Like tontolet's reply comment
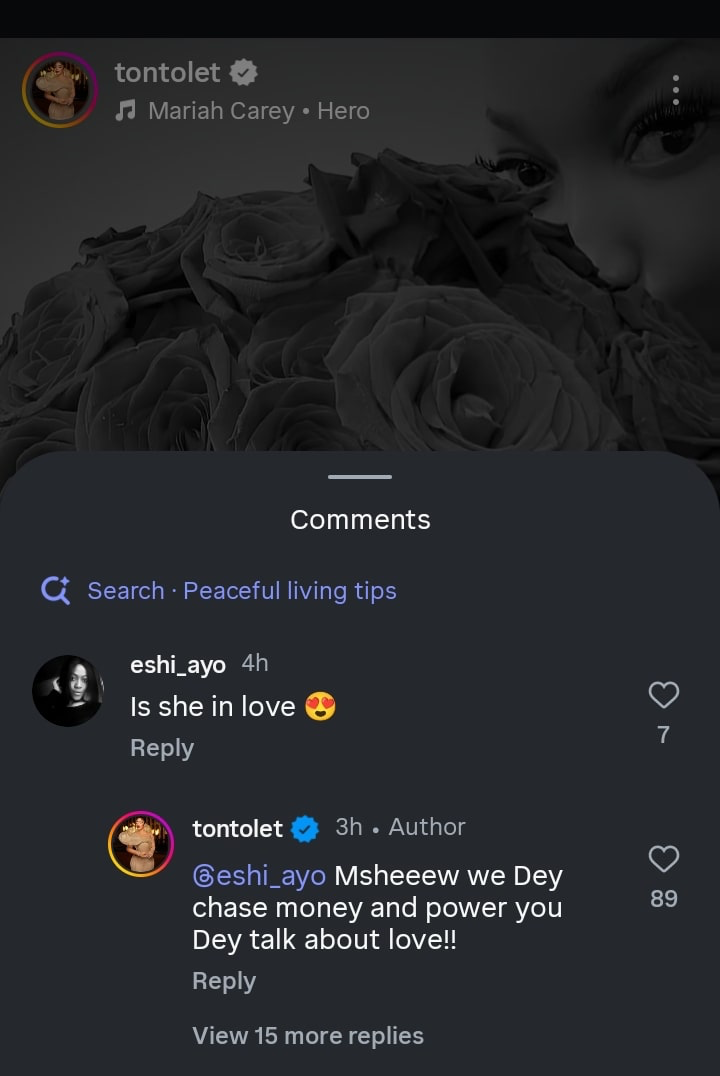Screen dimensions: 720x1076 pos(664,859)
